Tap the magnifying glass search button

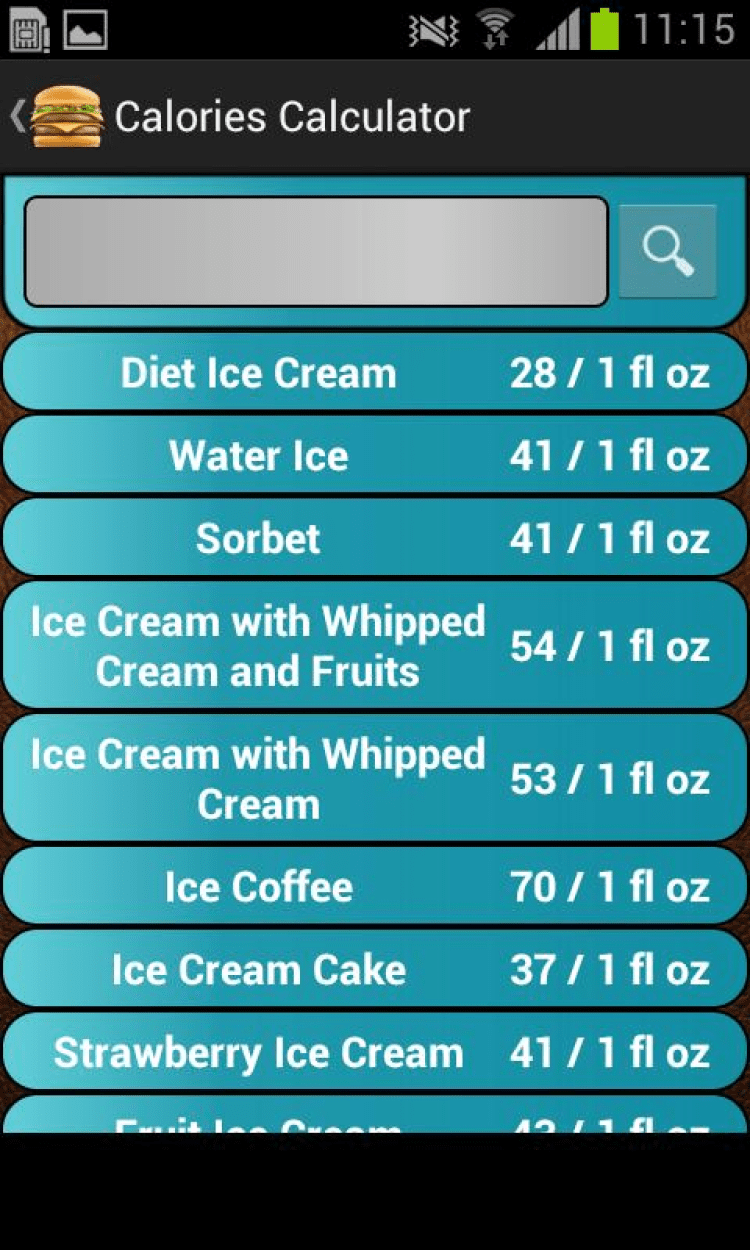tap(668, 252)
